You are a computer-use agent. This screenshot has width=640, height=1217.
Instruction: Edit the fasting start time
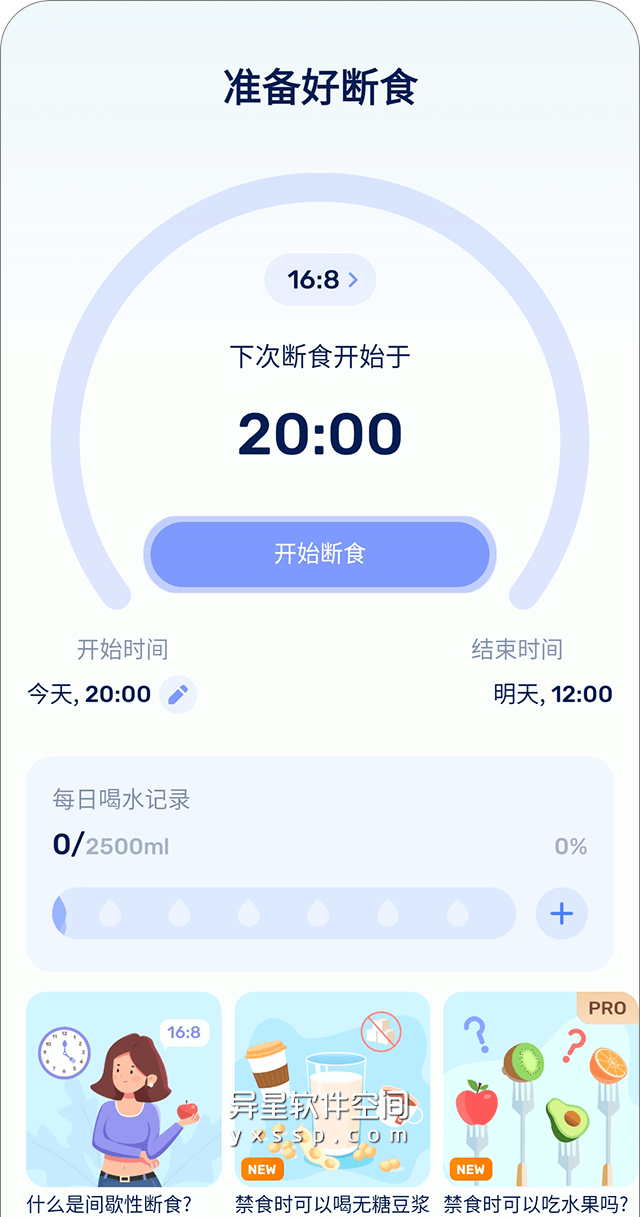178,694
